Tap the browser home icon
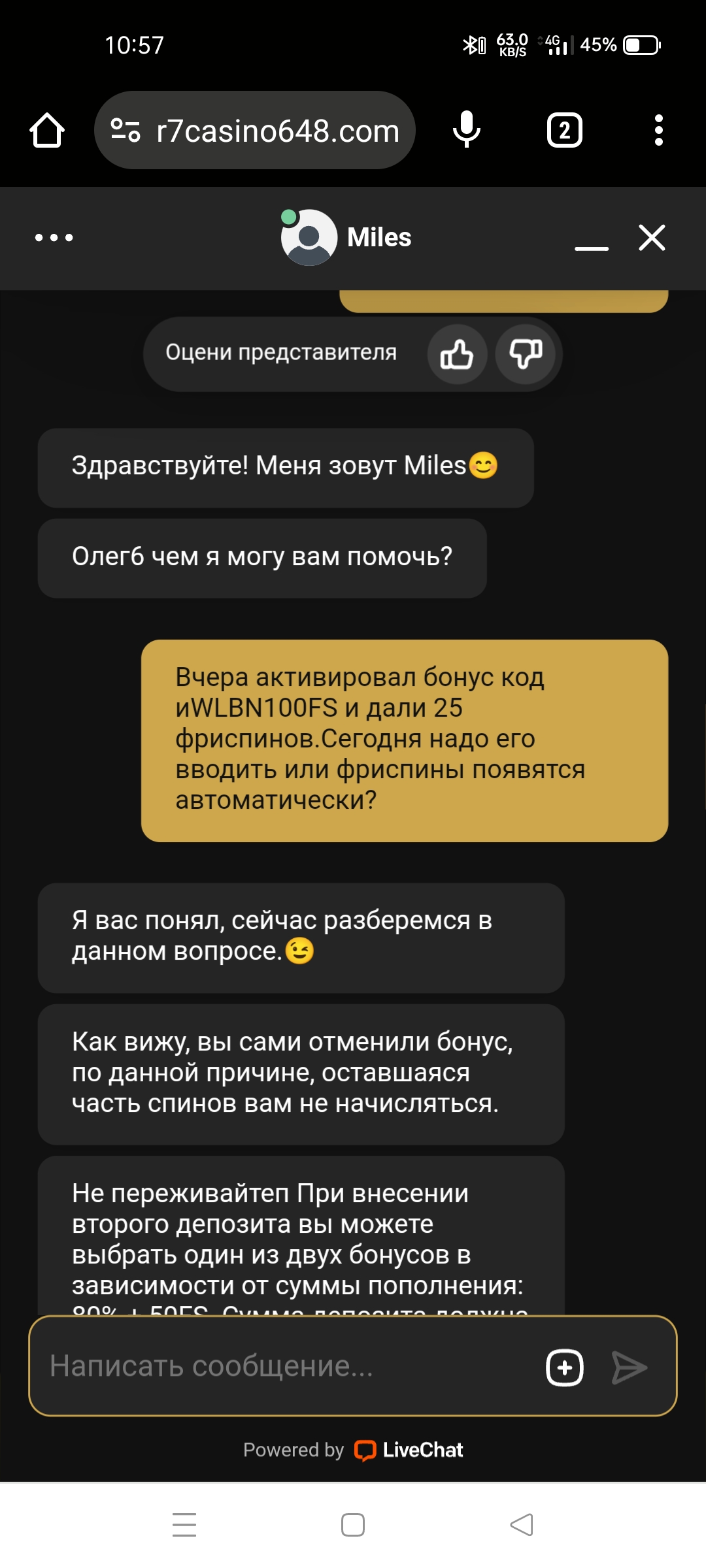This screenshot has height=1568, width=706. coord(47,130)
